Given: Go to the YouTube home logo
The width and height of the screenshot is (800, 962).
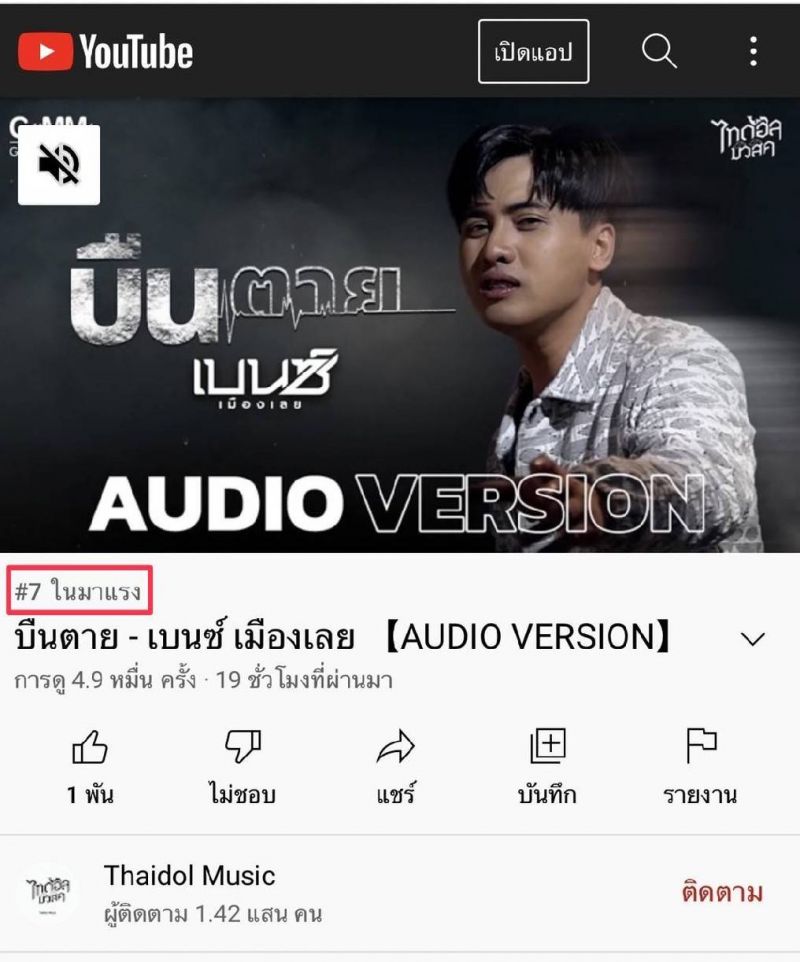Looking at the screenshot, I should (x=105, y=51).
